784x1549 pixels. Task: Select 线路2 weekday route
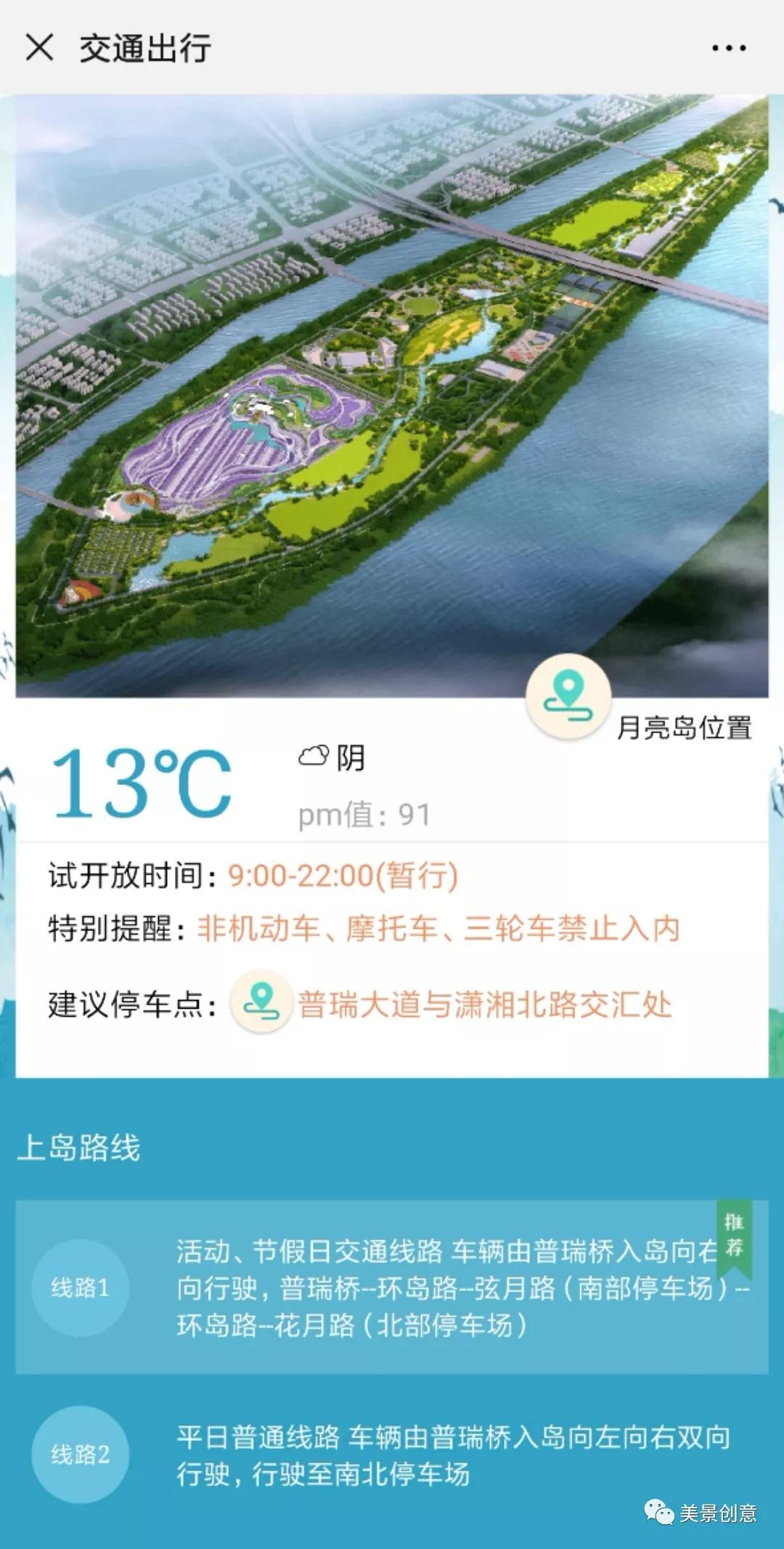(x=392, y=1455)
